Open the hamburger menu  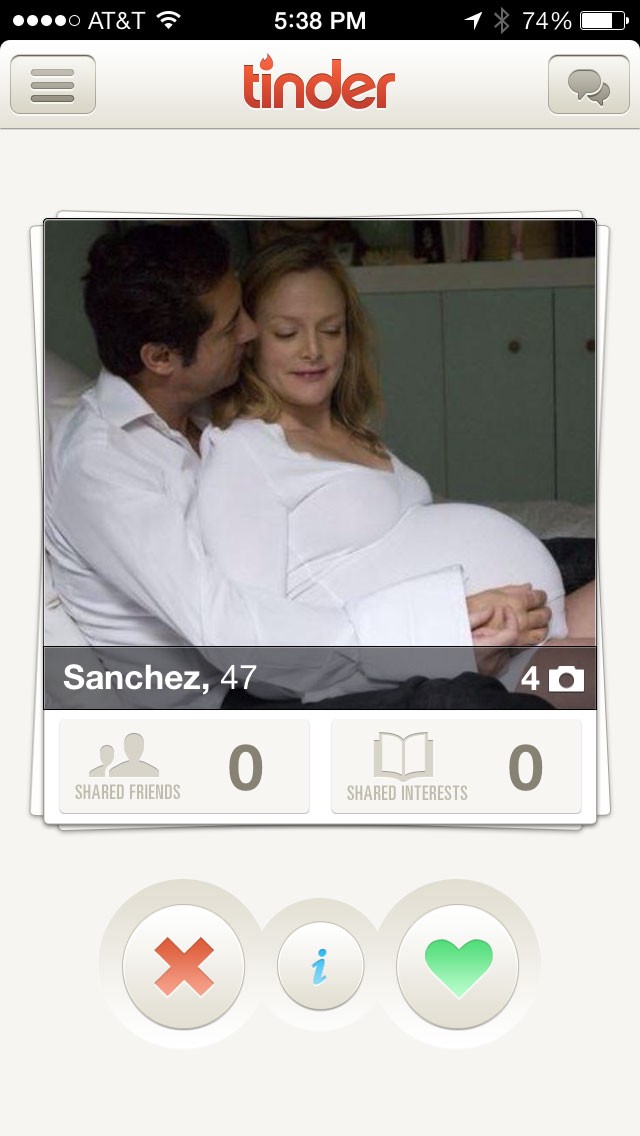coord(53,85)
